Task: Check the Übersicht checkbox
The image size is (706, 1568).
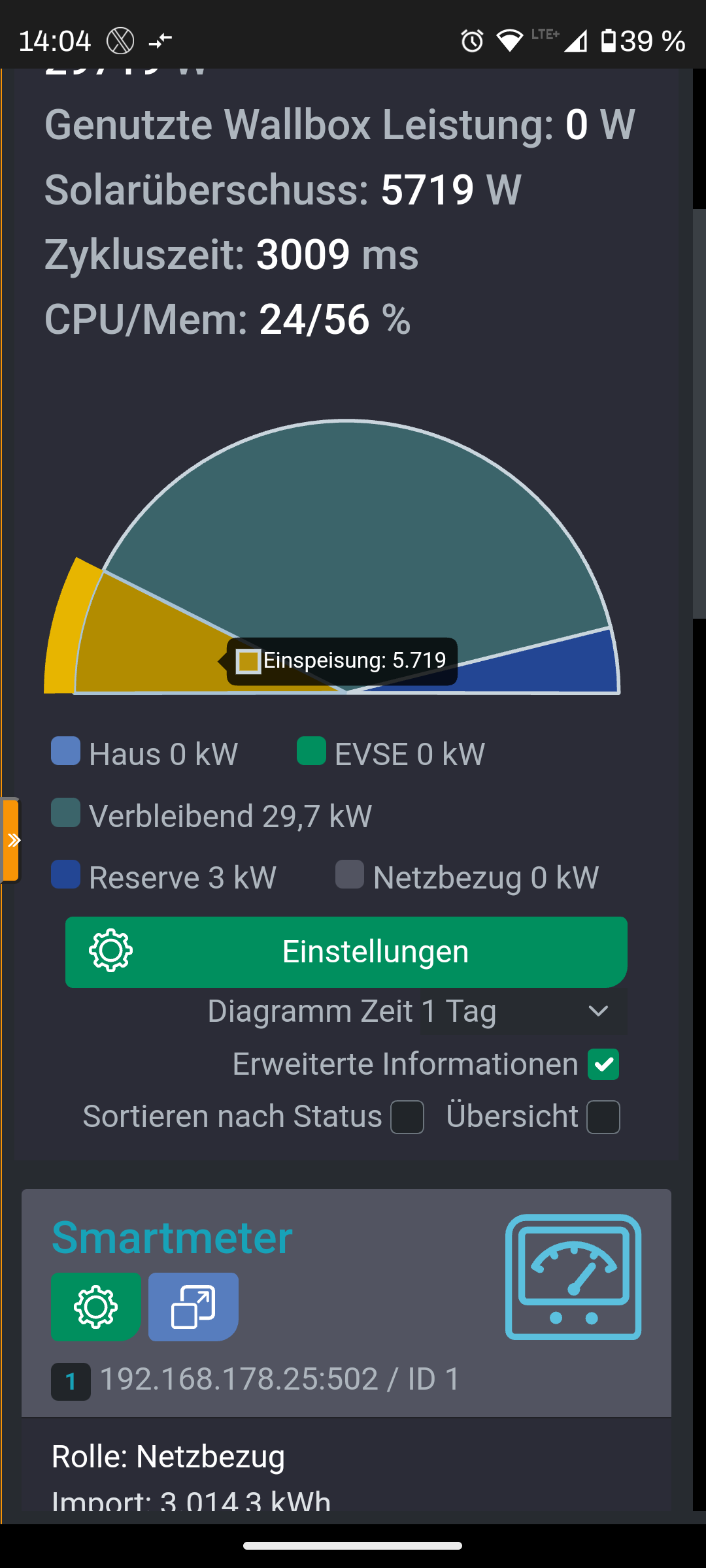Action: (603, 1117)
